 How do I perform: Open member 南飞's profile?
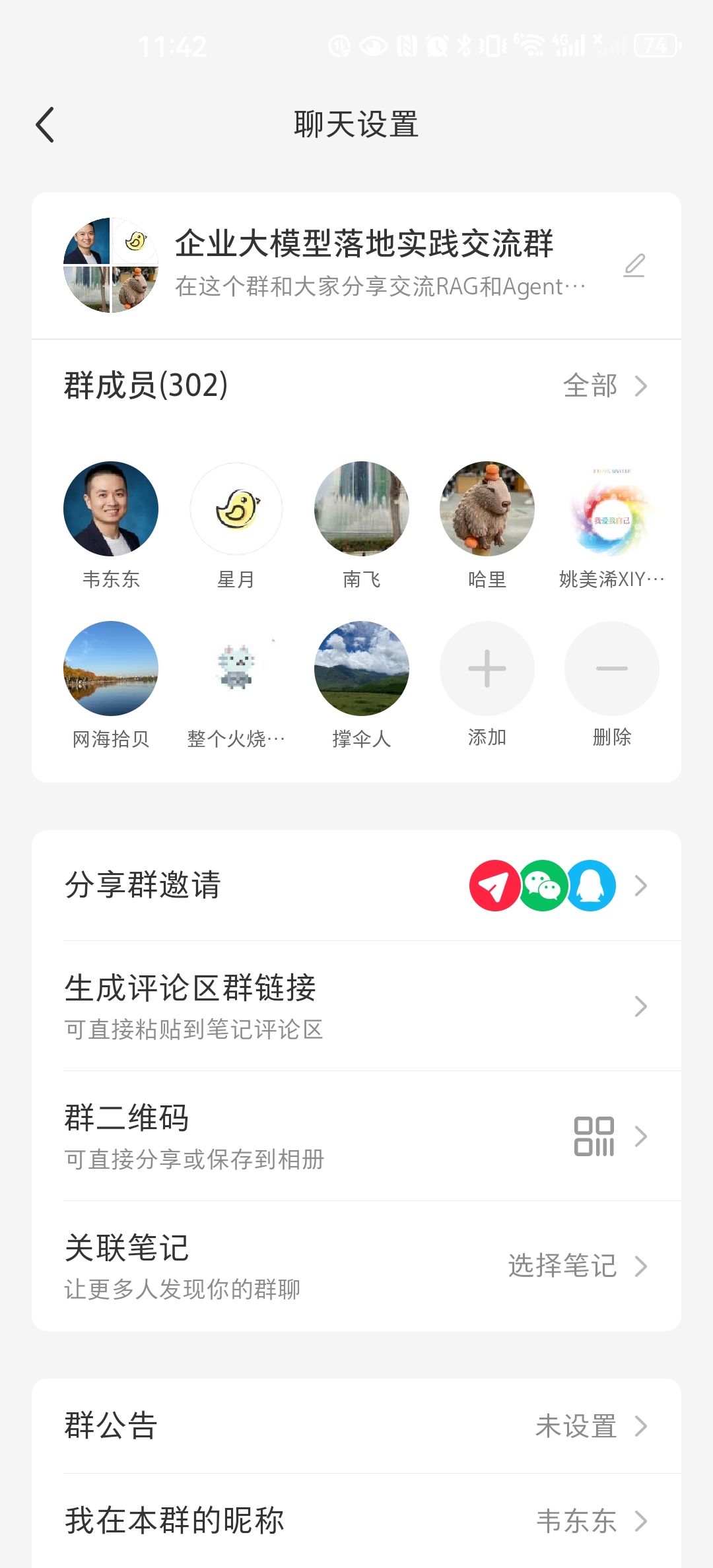pos(362,509)
